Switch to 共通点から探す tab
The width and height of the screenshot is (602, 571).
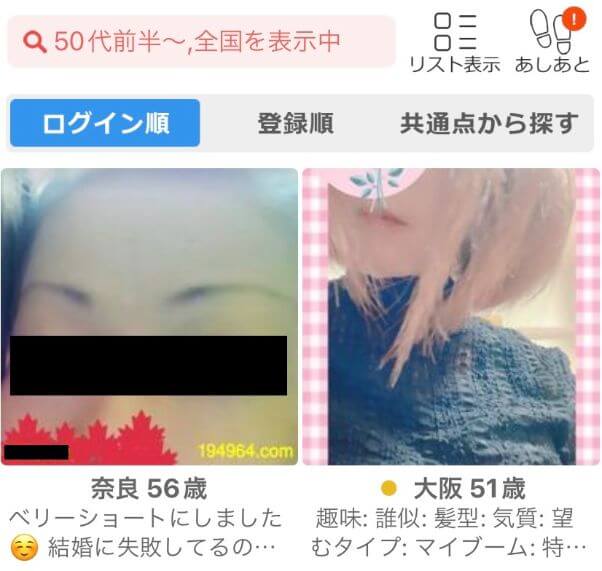click(x=489, y=124)
